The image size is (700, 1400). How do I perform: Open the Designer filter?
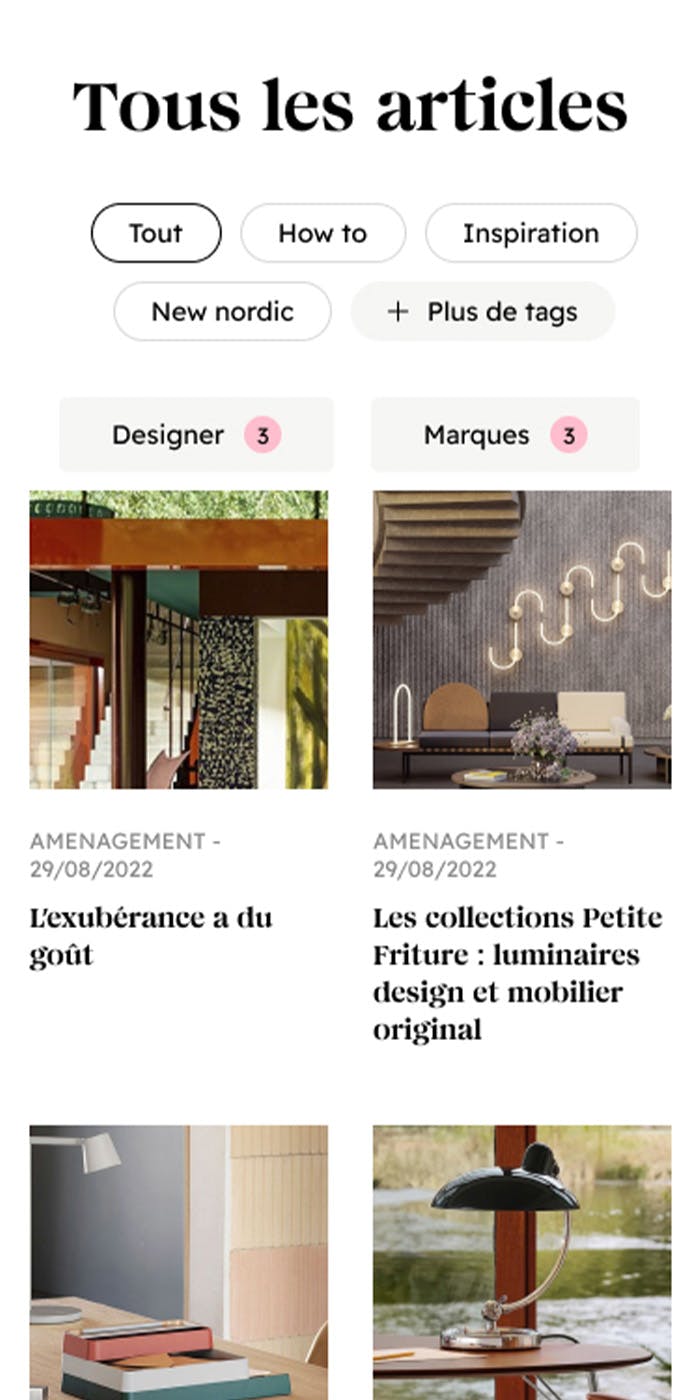coord(196,435)
